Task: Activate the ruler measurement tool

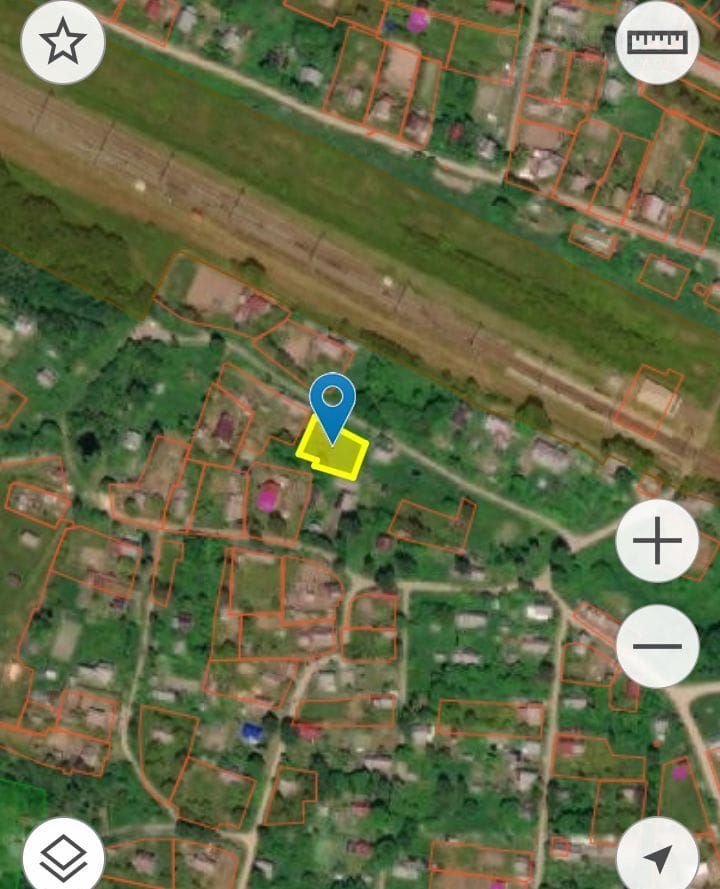Action: [657, 42]
